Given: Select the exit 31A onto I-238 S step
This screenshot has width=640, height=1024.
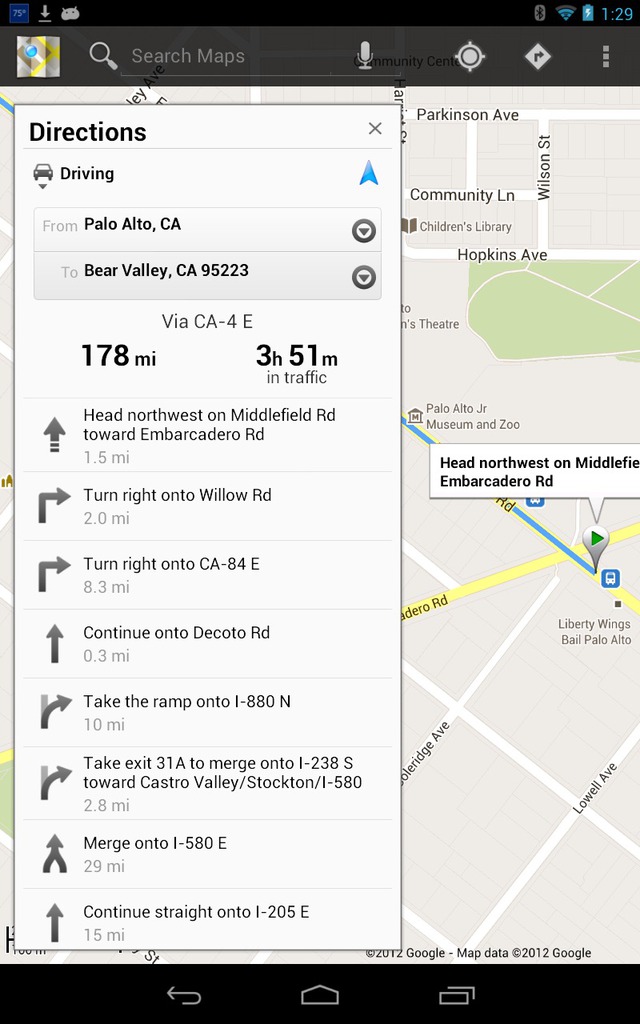Looking at the screenshot, I should click(208, 783).
